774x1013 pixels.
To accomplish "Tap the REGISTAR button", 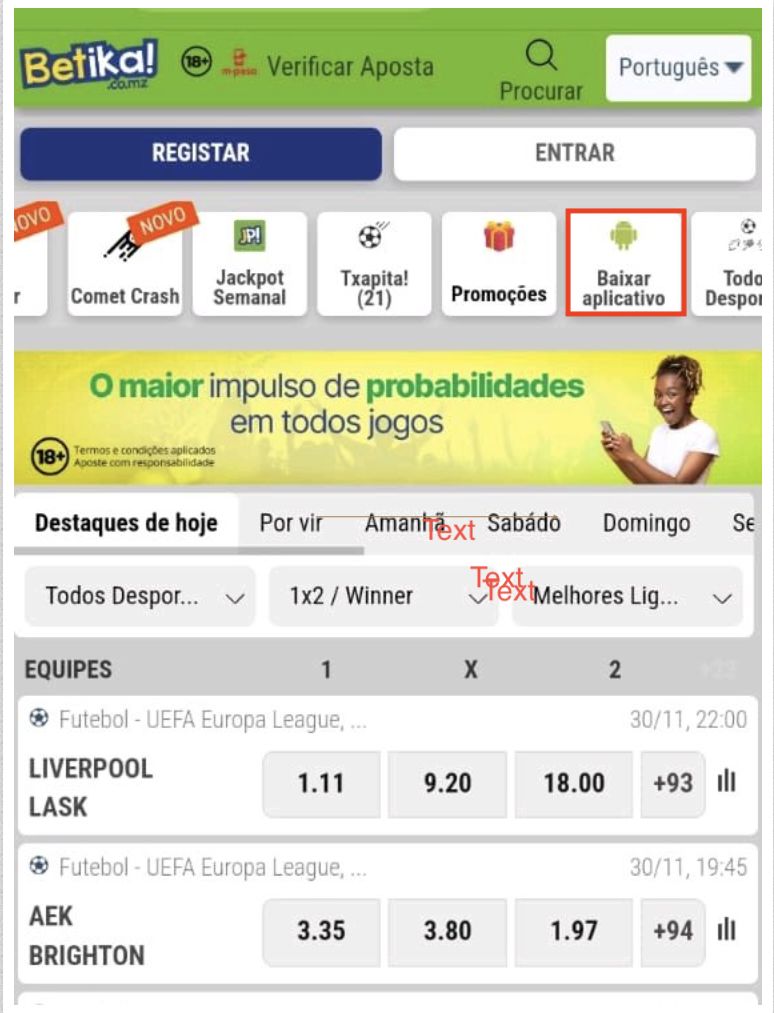I will click(200, 153).
